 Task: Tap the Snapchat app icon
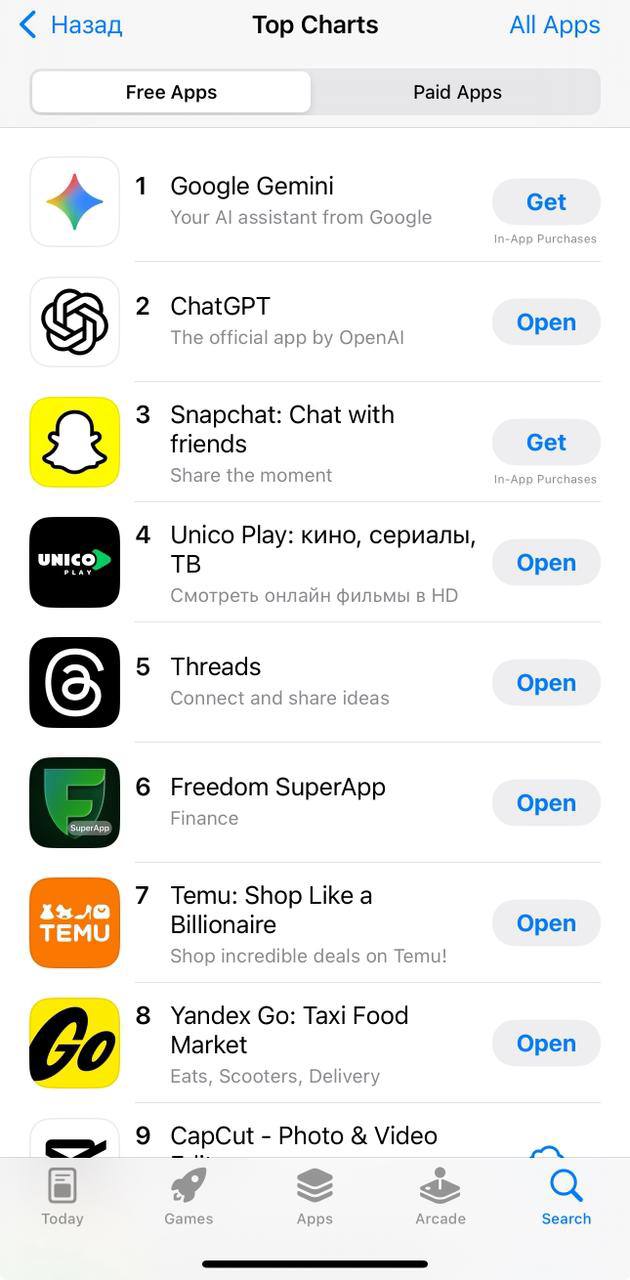75,442
